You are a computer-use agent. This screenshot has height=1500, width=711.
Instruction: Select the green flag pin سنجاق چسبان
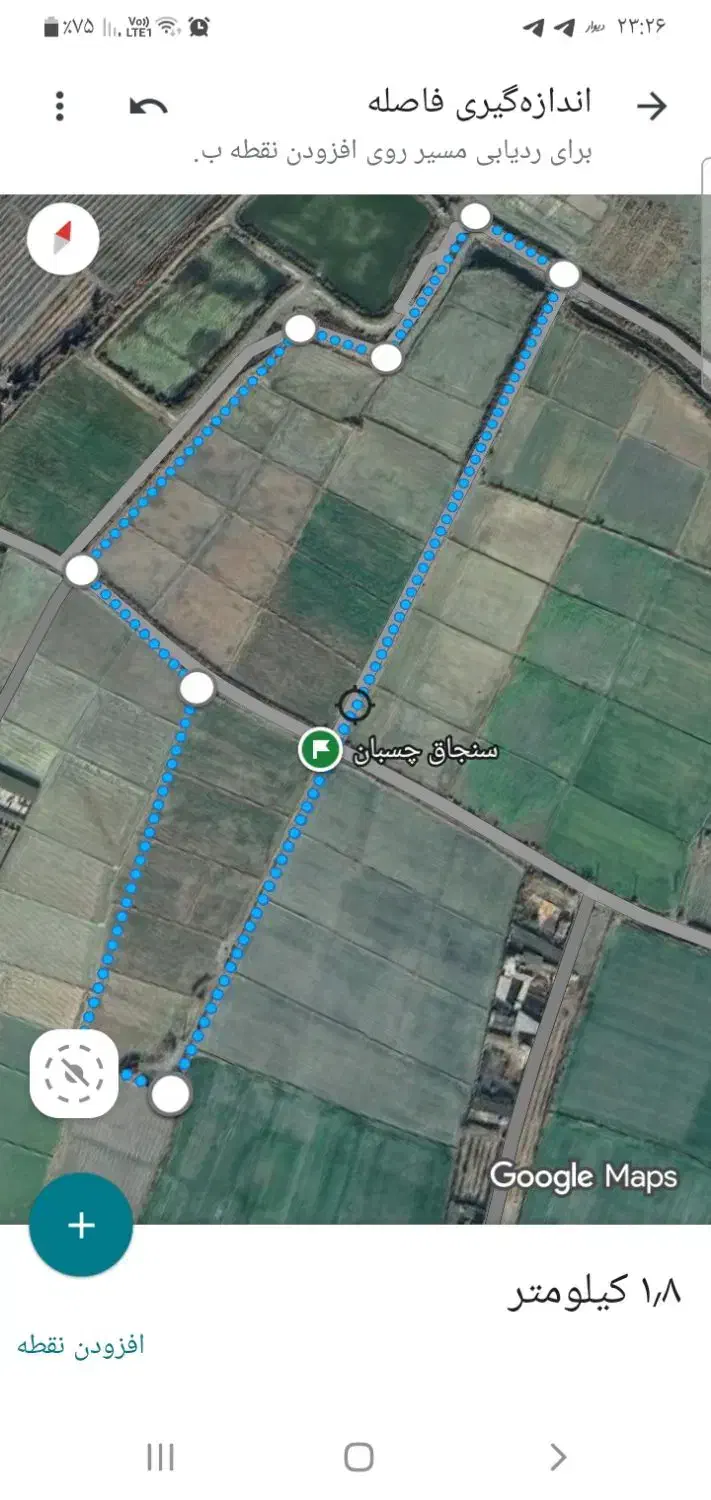click(319, 749)
